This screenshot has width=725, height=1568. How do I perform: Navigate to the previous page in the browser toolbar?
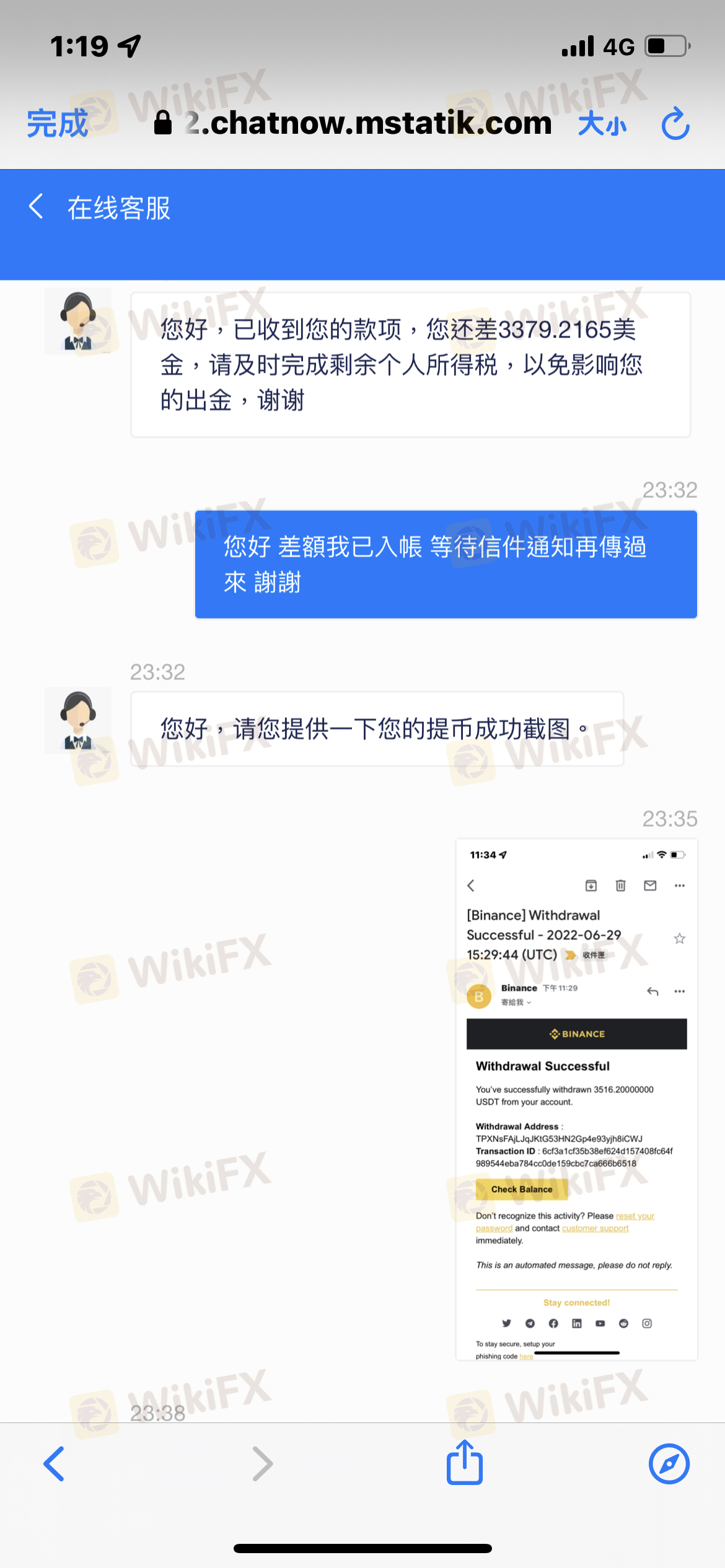pos(55,1464)
